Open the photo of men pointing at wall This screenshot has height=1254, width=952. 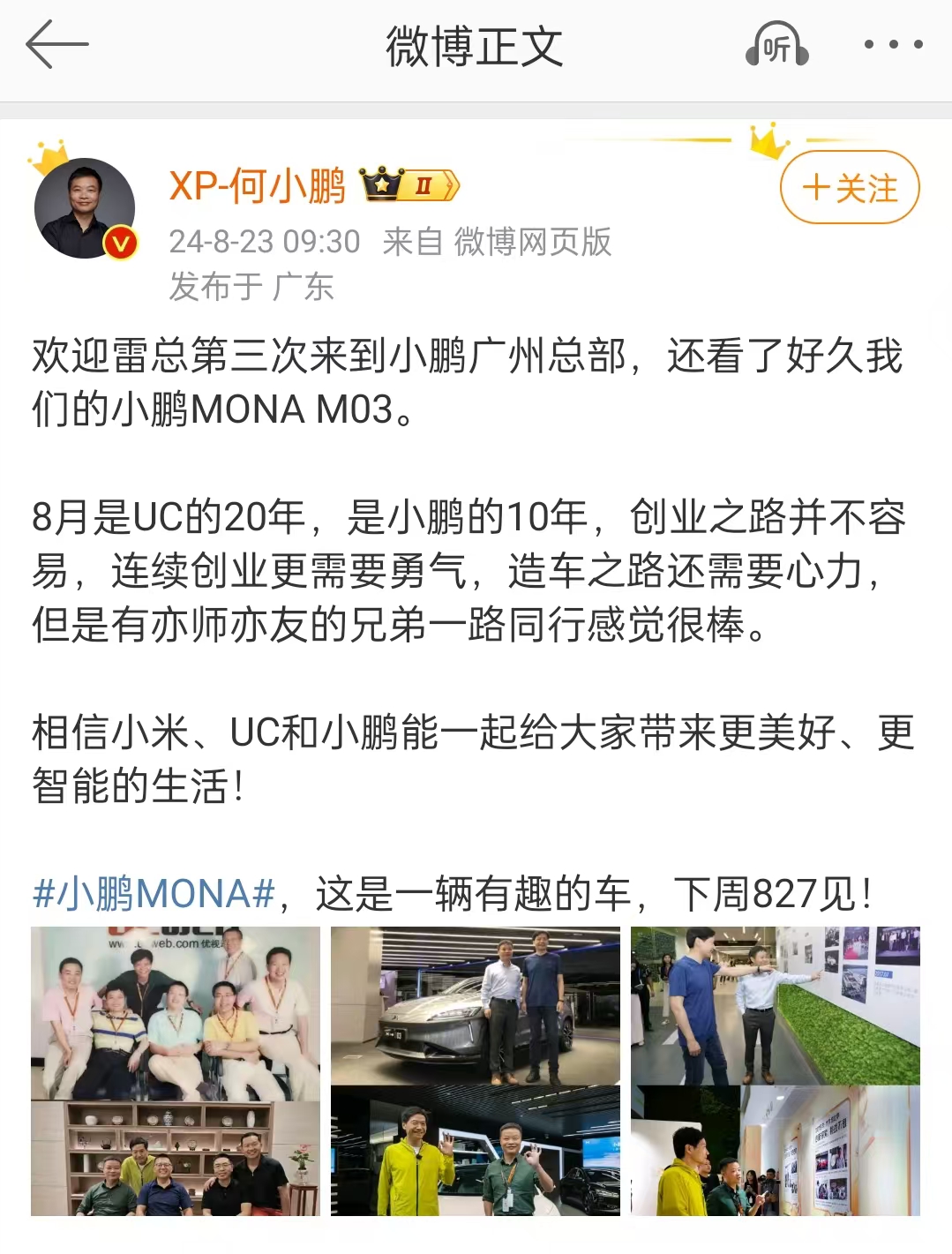[x=775, y=1006]
